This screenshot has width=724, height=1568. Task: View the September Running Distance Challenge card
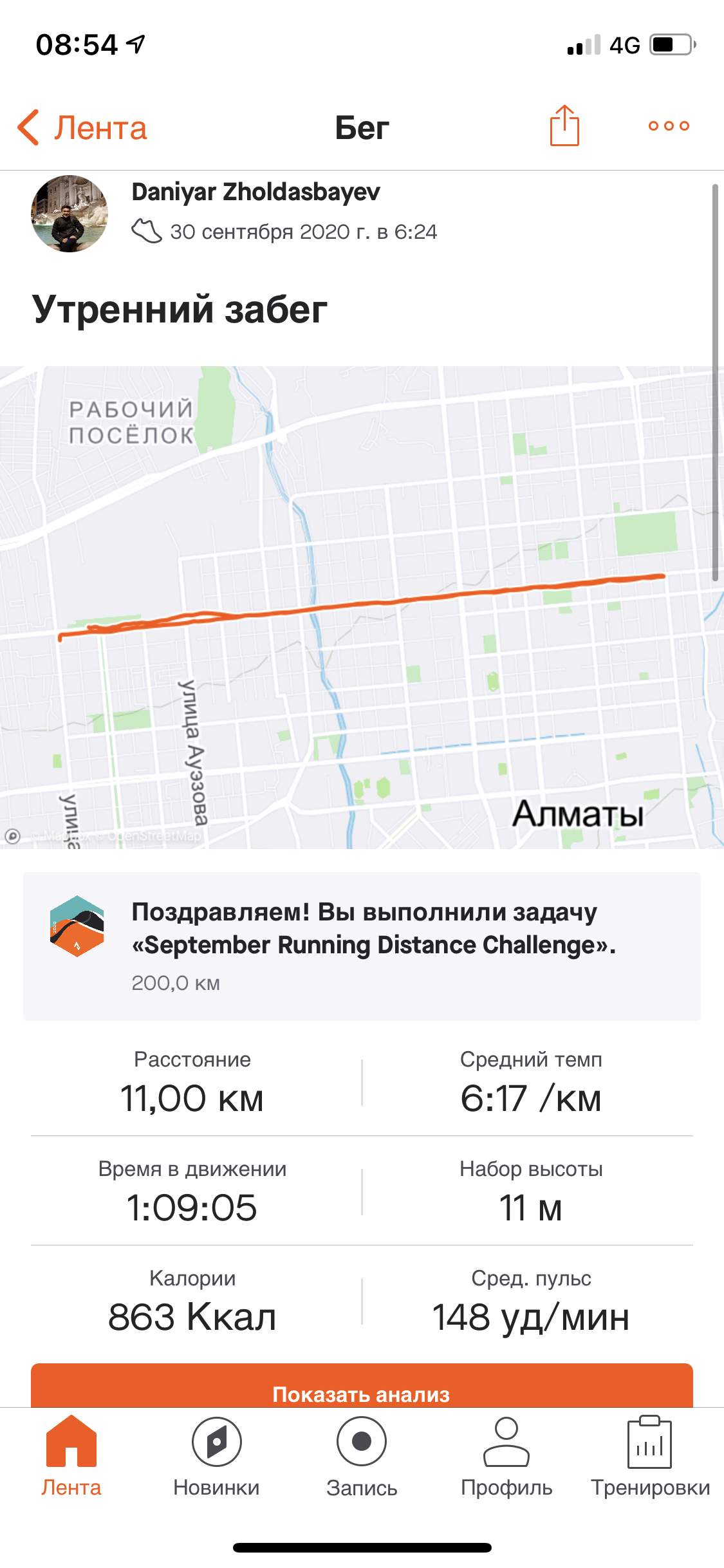[x=362, y=946]
